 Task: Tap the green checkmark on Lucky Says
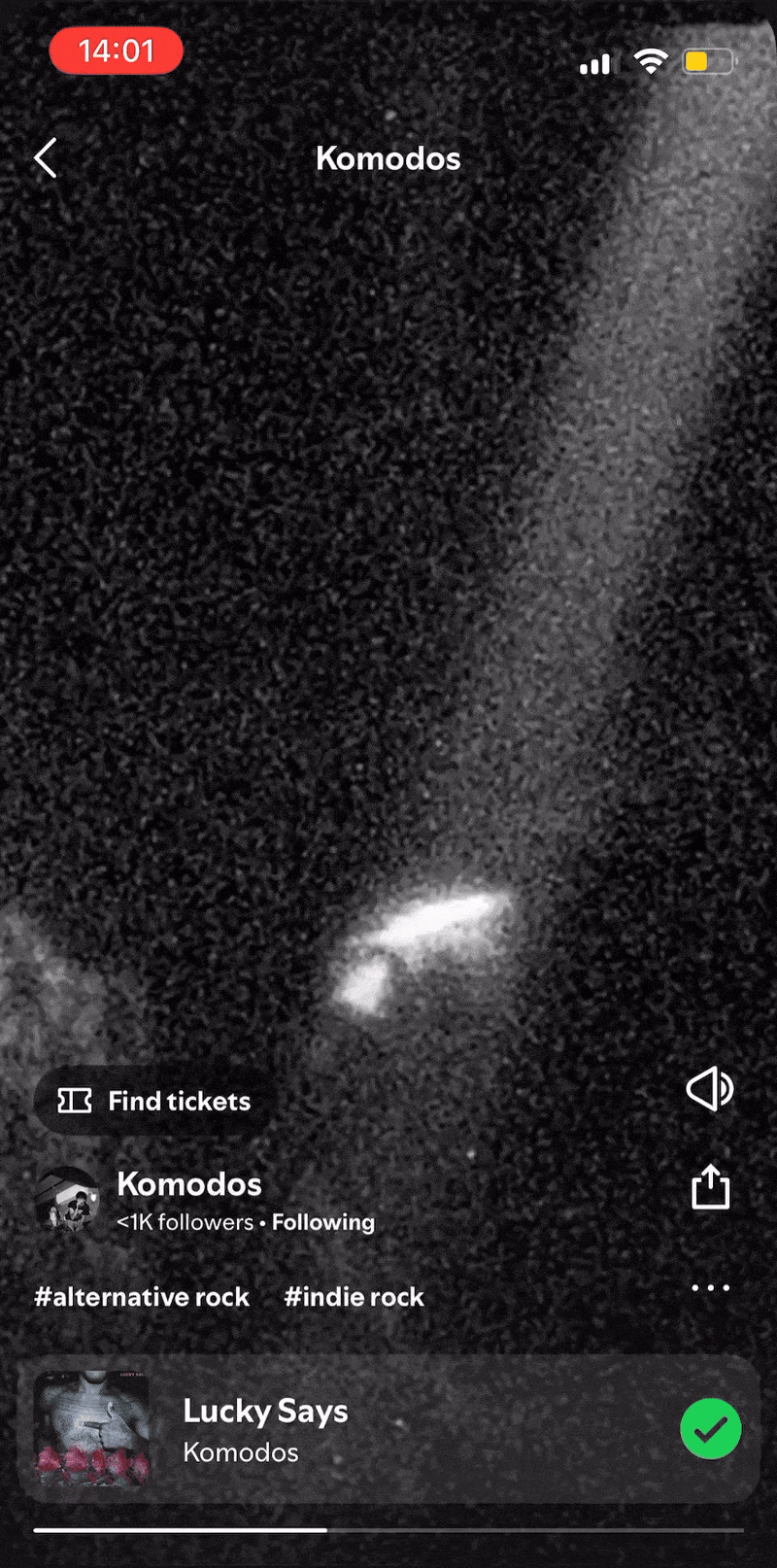tap(710, 1429)
